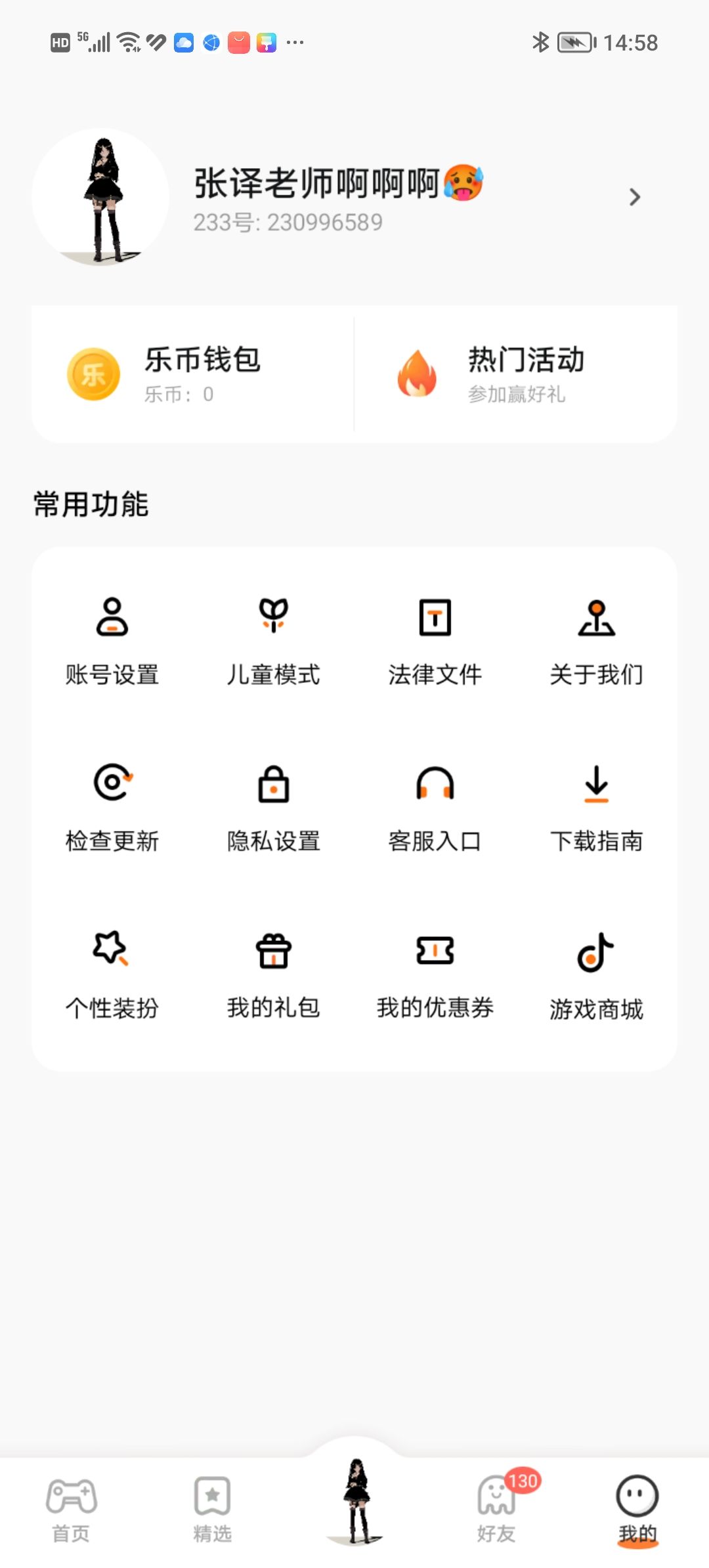The width and height of the screenshot is (709, 1568).
Task: Open 个性装扮 personal dress-up
Action: click(112, 974)
